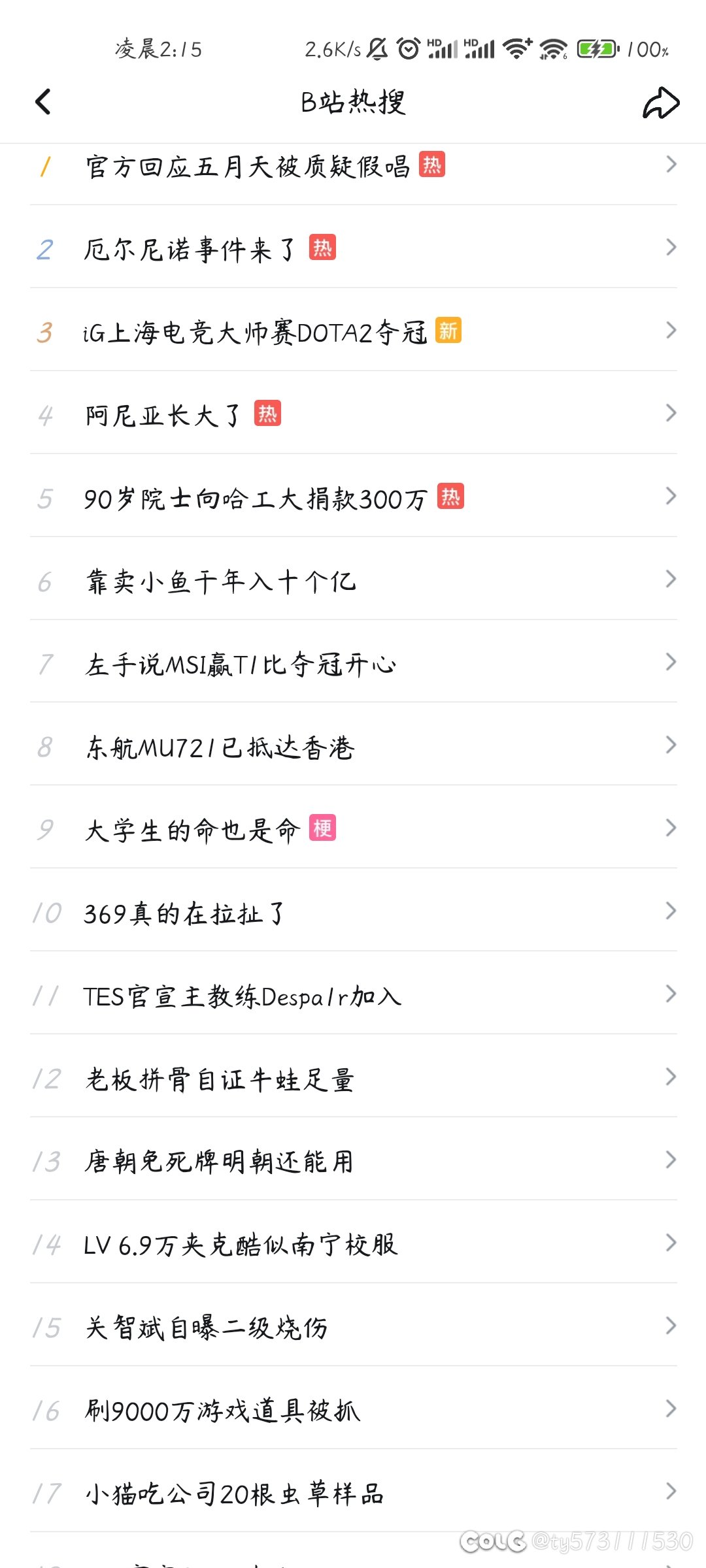This screenshot has height=1568, width=706.
Task: Open 唐朝免死牌明朝还能用 topic
Action: pyautogui.click(x=353, y=1160)
